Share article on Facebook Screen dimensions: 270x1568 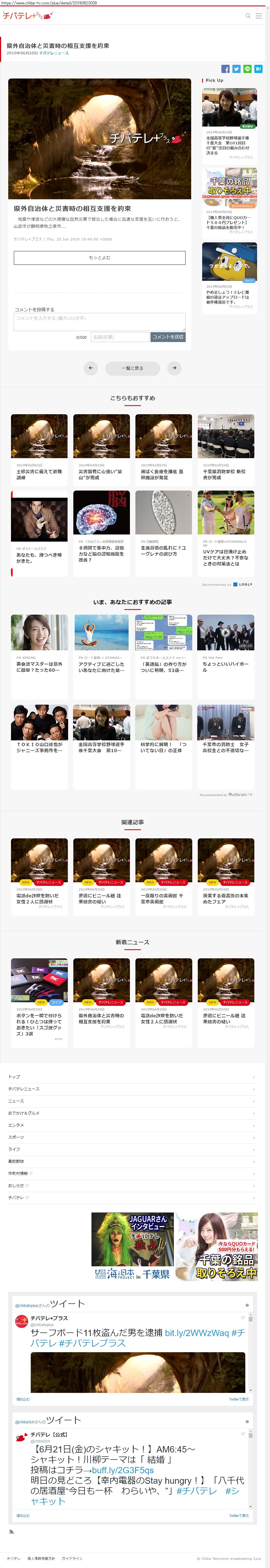tap(225, 69)
